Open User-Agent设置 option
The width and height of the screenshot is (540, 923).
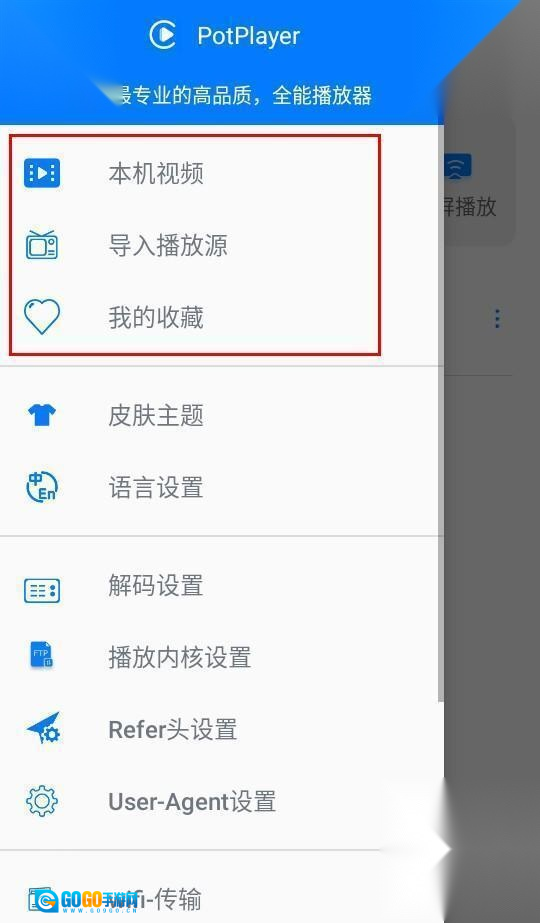coord(221,802)
